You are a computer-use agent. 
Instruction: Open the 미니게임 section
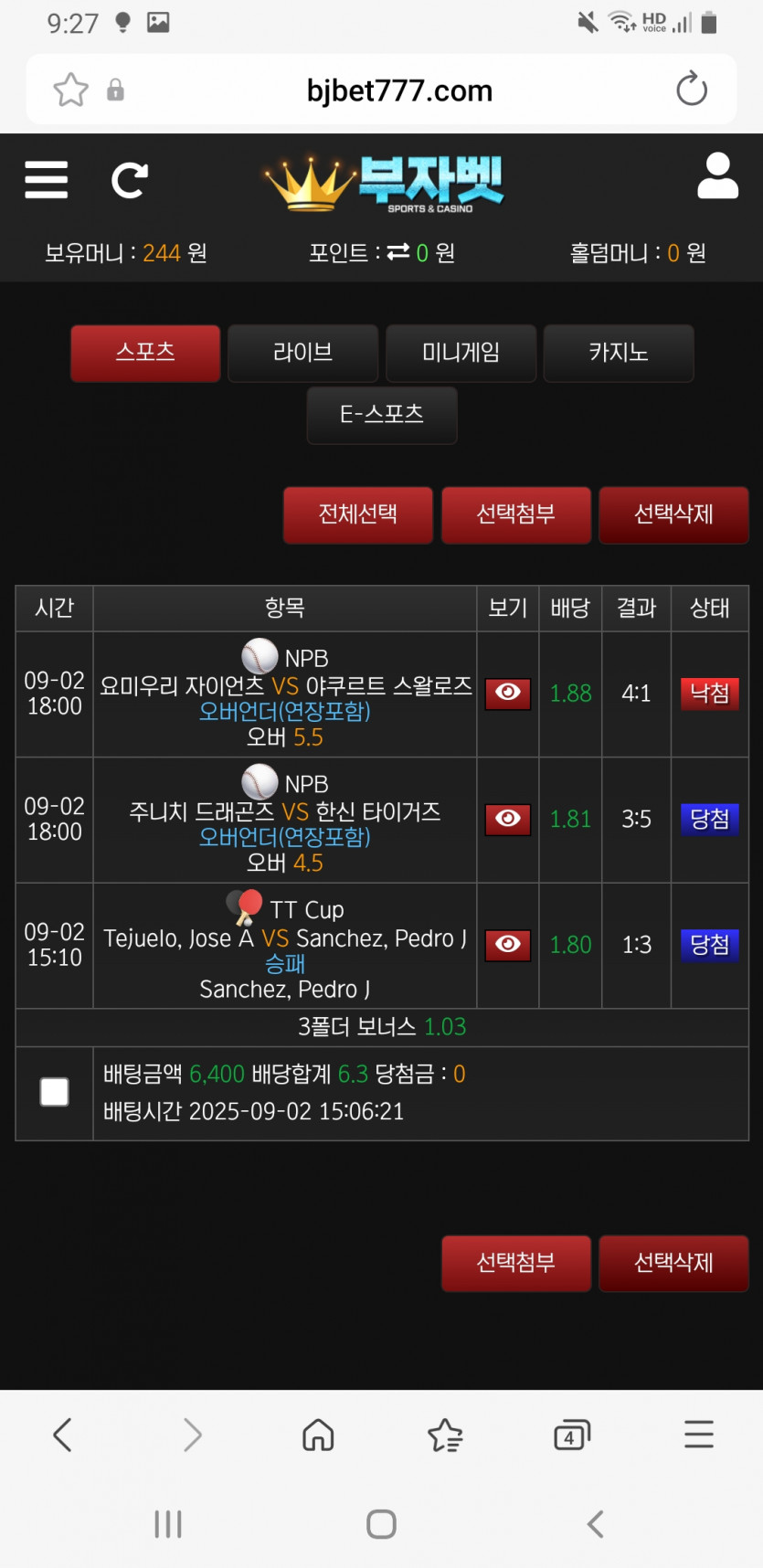tap(461, 353)
